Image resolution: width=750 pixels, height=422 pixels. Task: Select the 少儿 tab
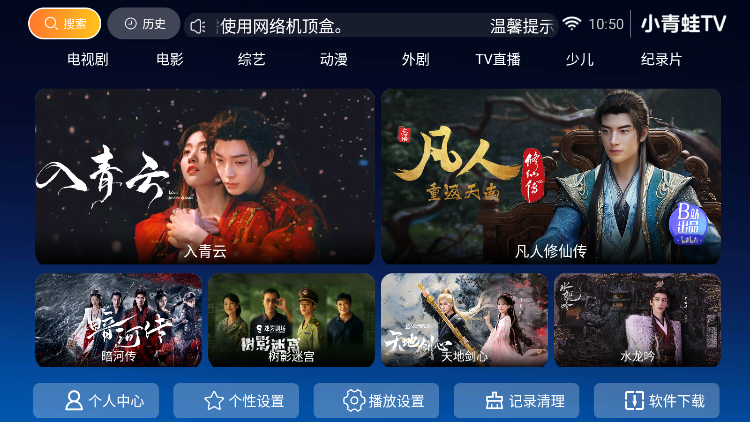pyautogui.click(x=579, y=59)
